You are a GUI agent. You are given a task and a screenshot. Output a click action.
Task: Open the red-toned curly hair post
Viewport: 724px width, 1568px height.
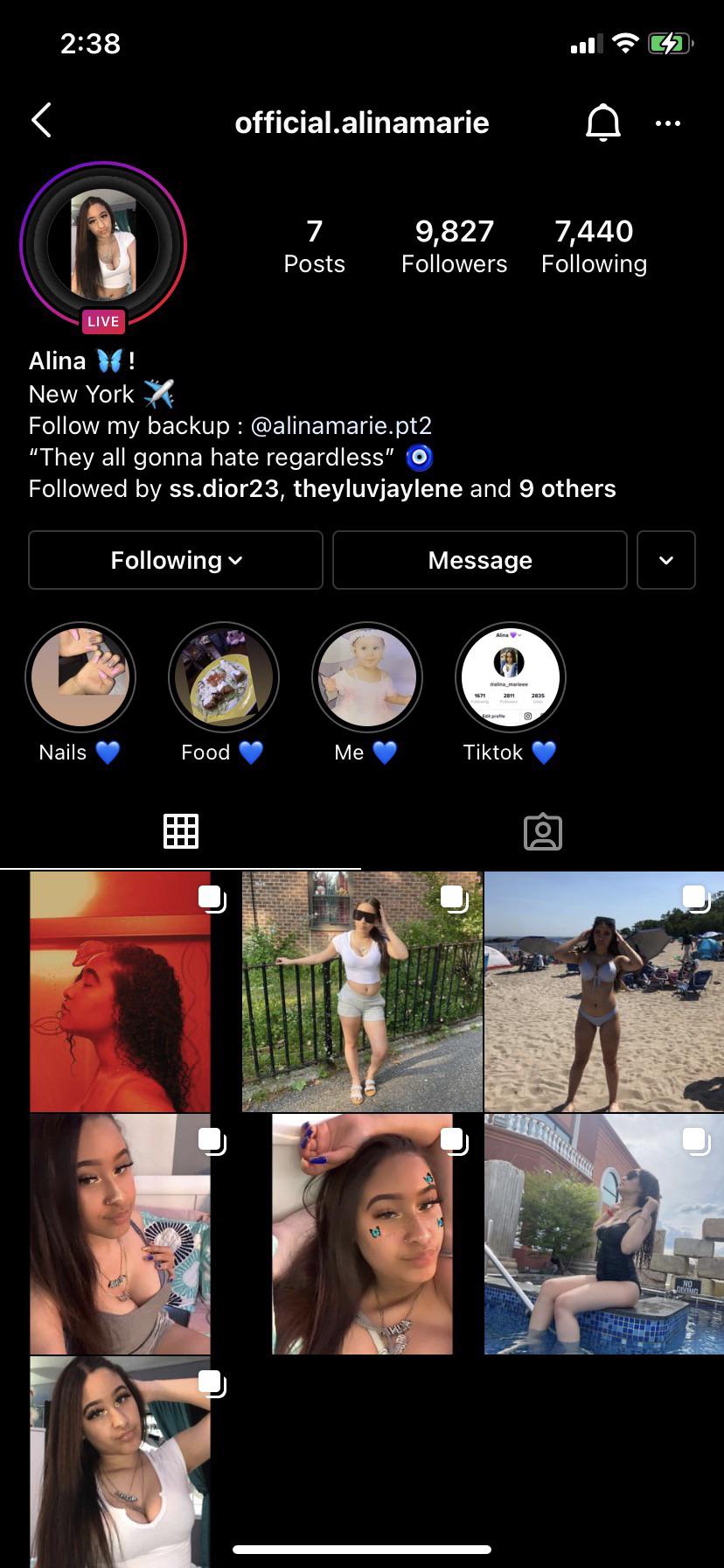(x=121, y=991)
